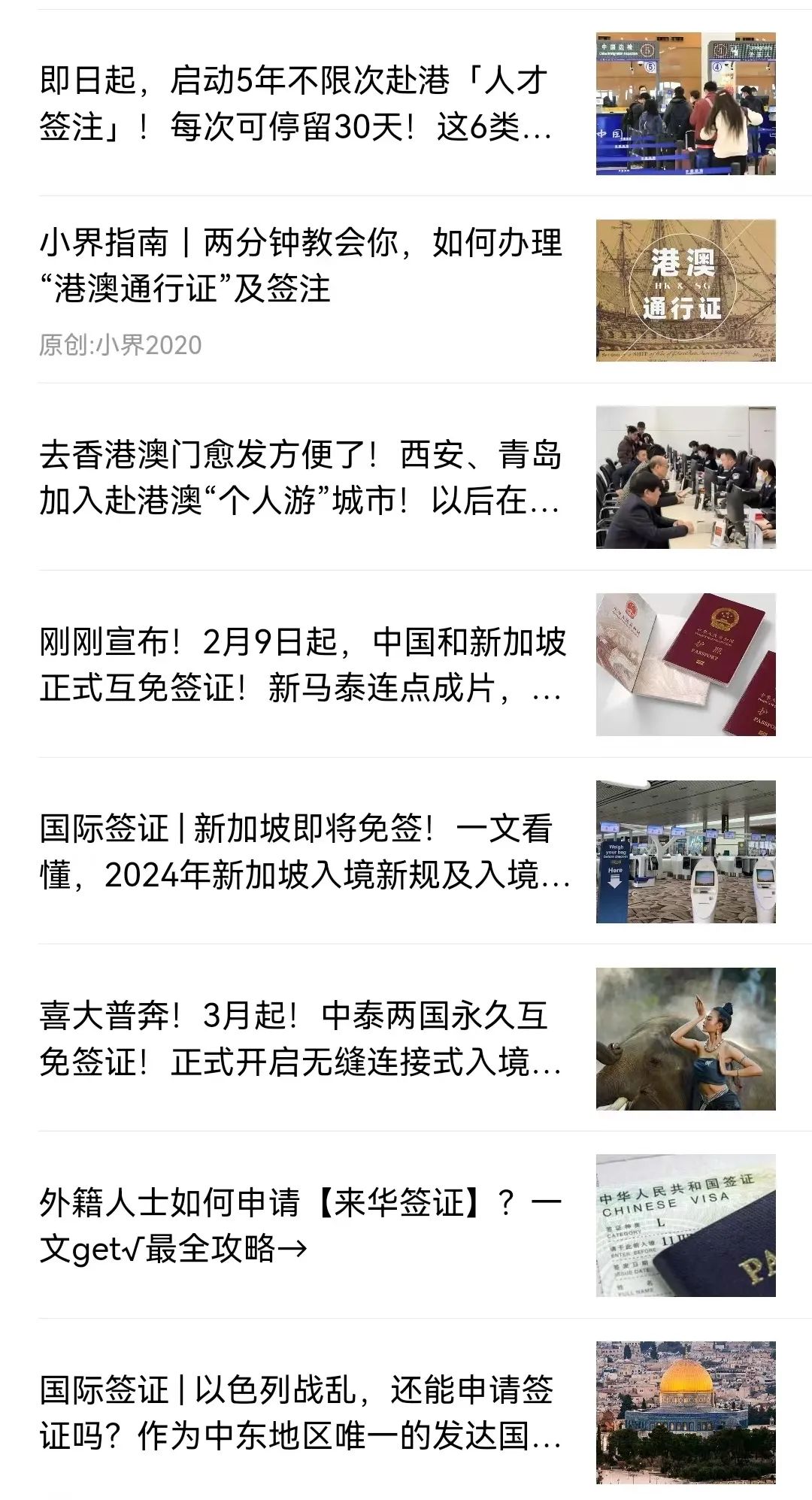Open 小界指南 港澳通行证 guide article
Viewport: 812px width, 1500px height.
pyautogui.click(x=301, y=265)
